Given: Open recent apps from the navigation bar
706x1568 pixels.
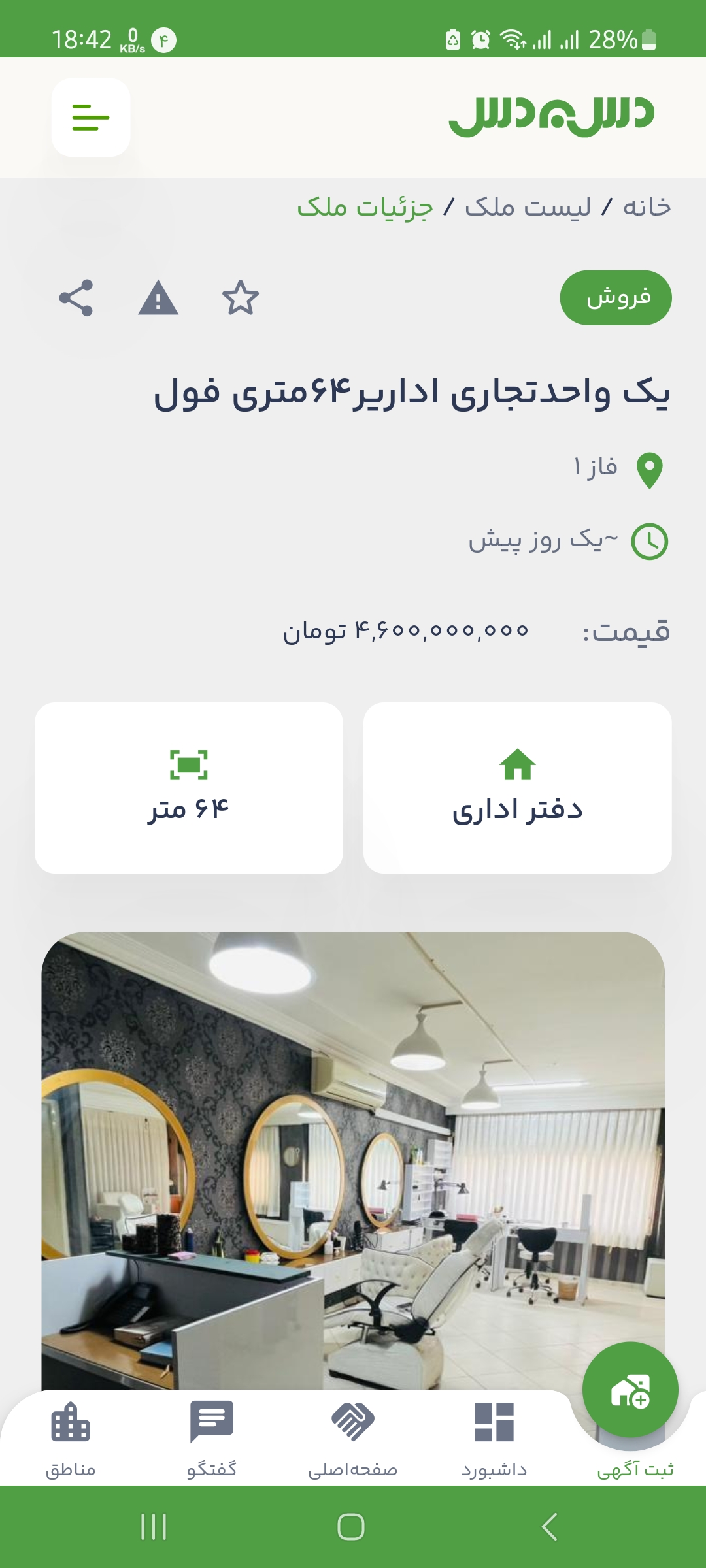Looking at the screenshot, I should point(154,1527).
